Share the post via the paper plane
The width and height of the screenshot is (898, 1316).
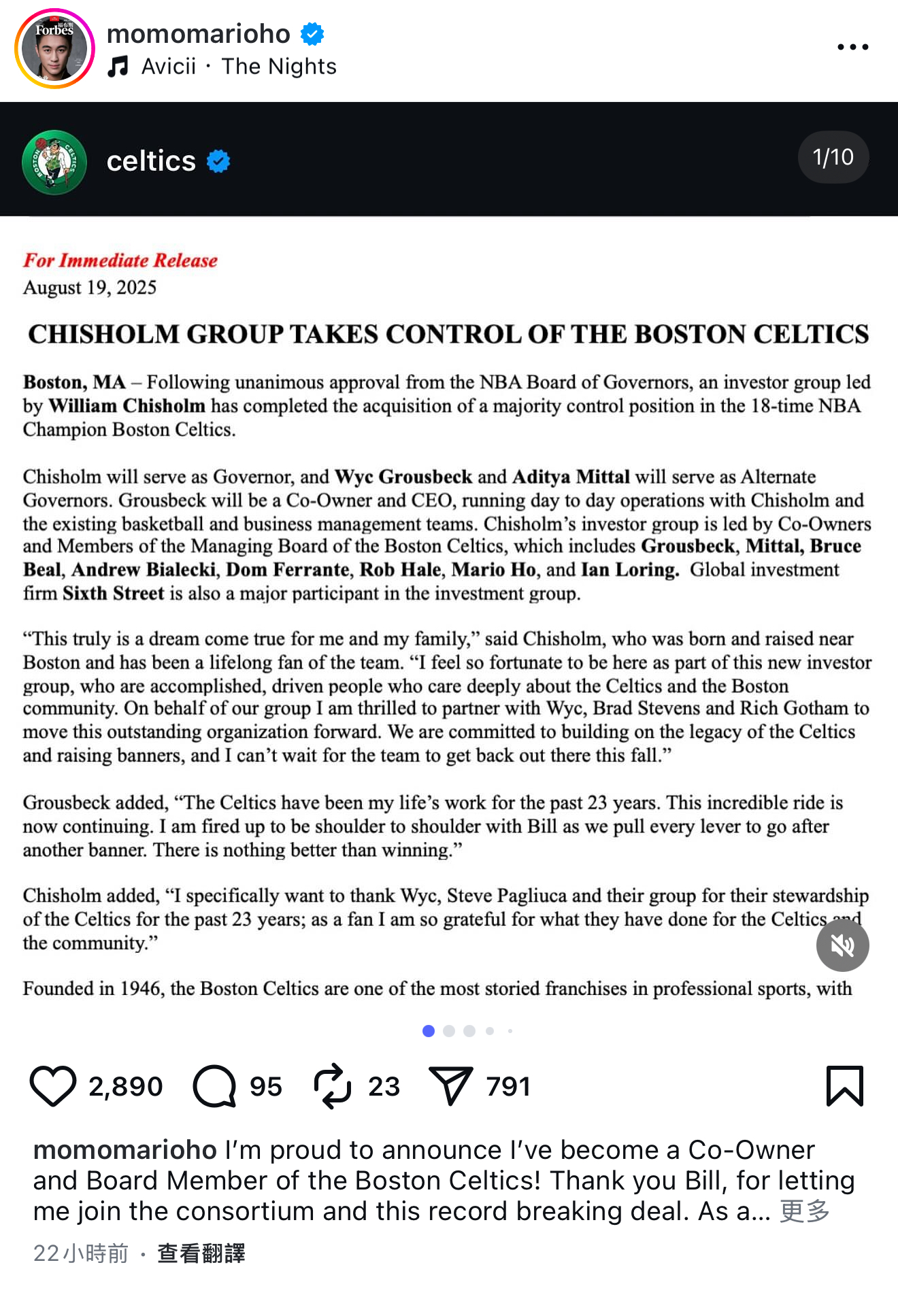click(x=450, y=1086)
